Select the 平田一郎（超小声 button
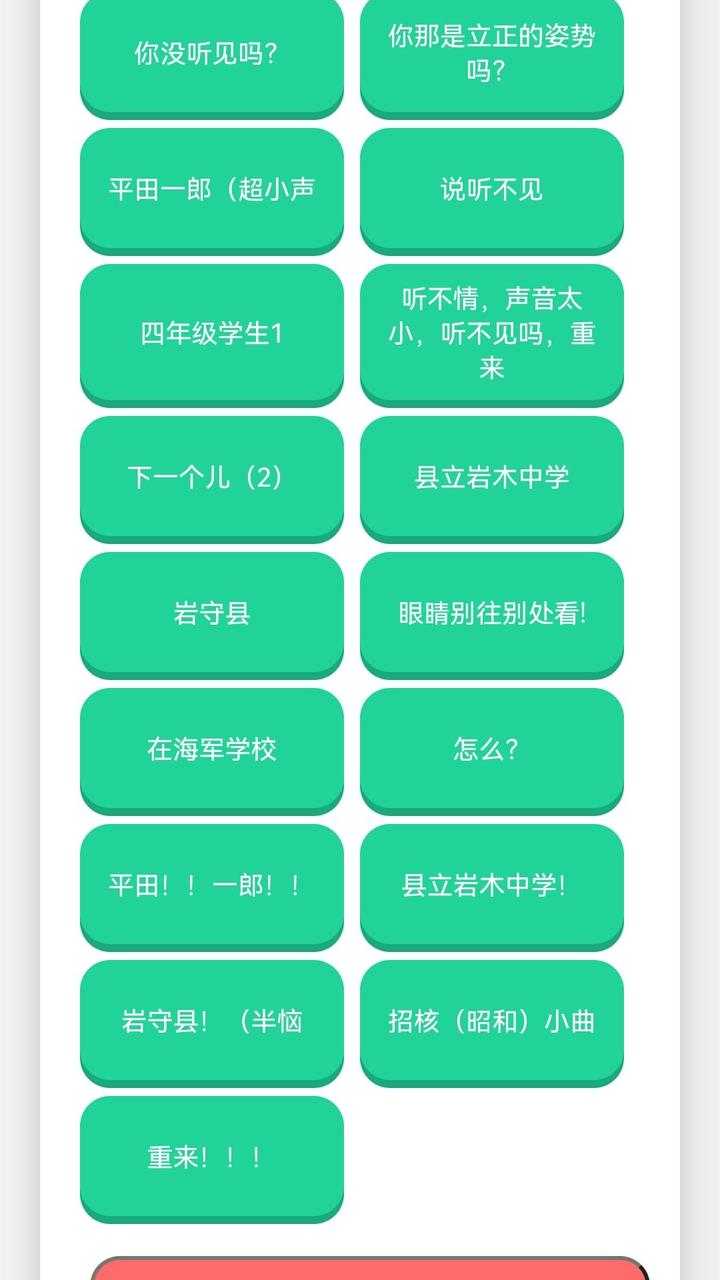720x1280 pixels. coord(211,189)
